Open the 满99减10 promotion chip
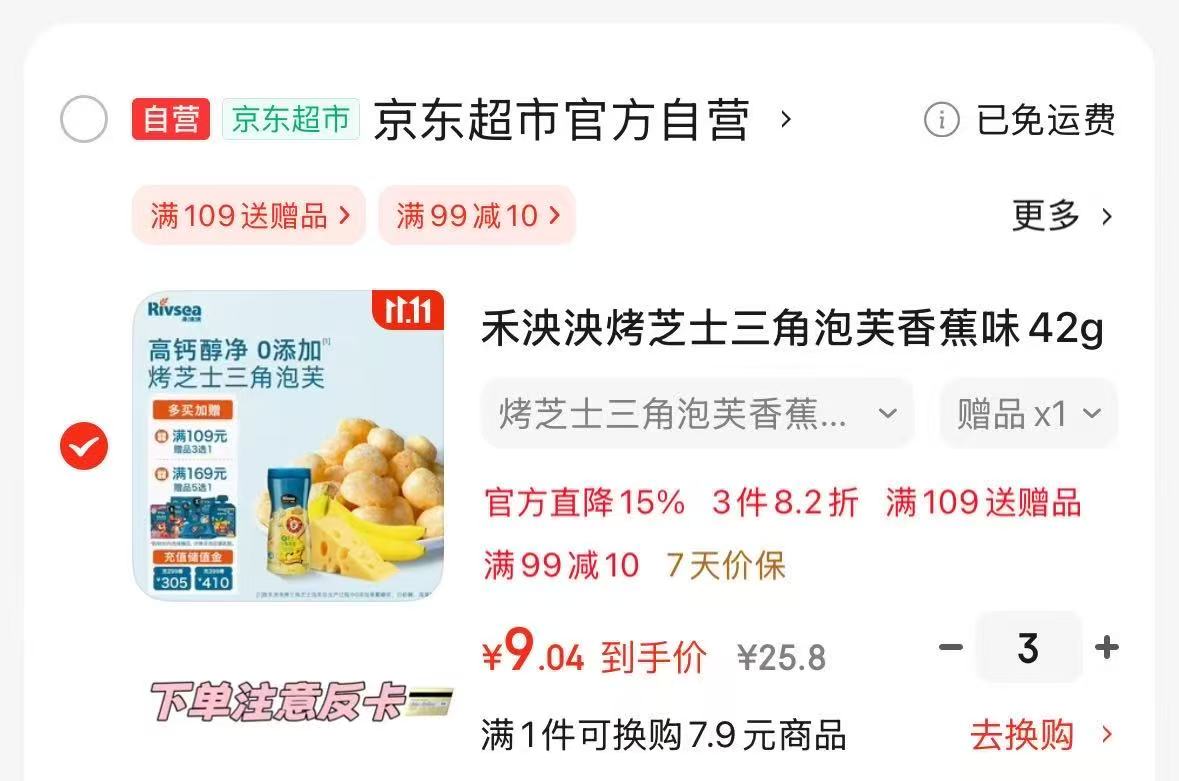 pyautogui.click(x=477, y=215)
